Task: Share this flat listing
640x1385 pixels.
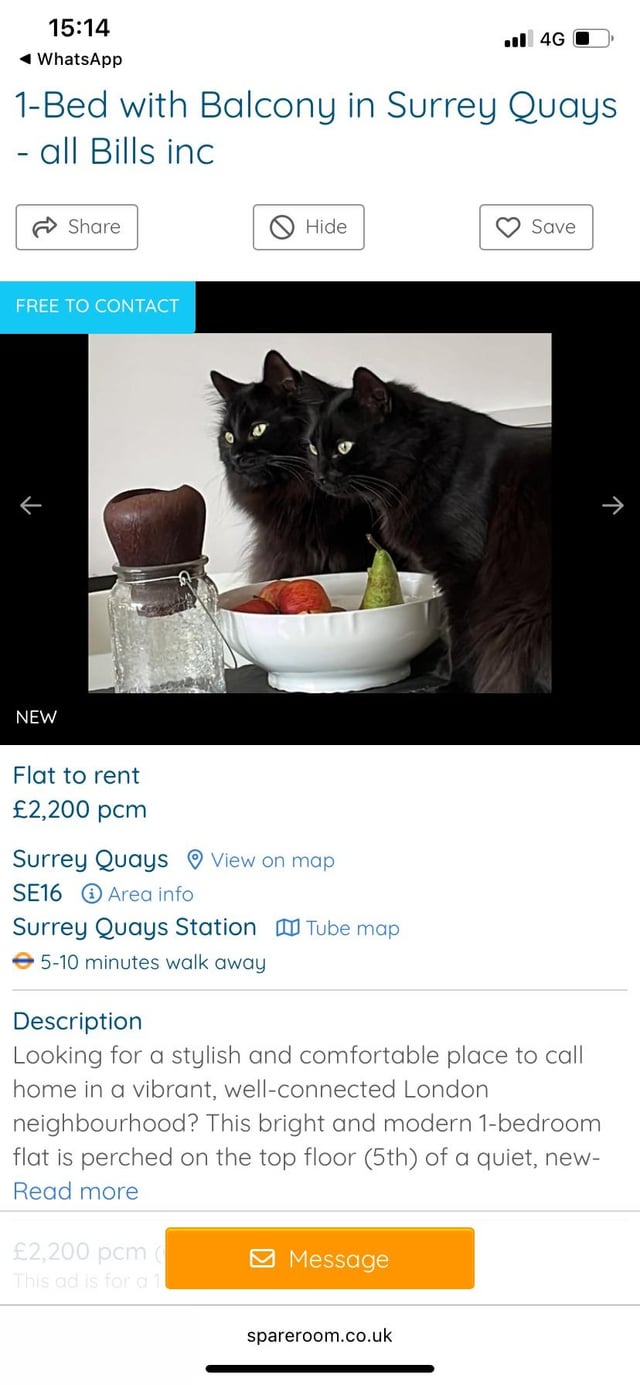Action: [x=77, y=227]
